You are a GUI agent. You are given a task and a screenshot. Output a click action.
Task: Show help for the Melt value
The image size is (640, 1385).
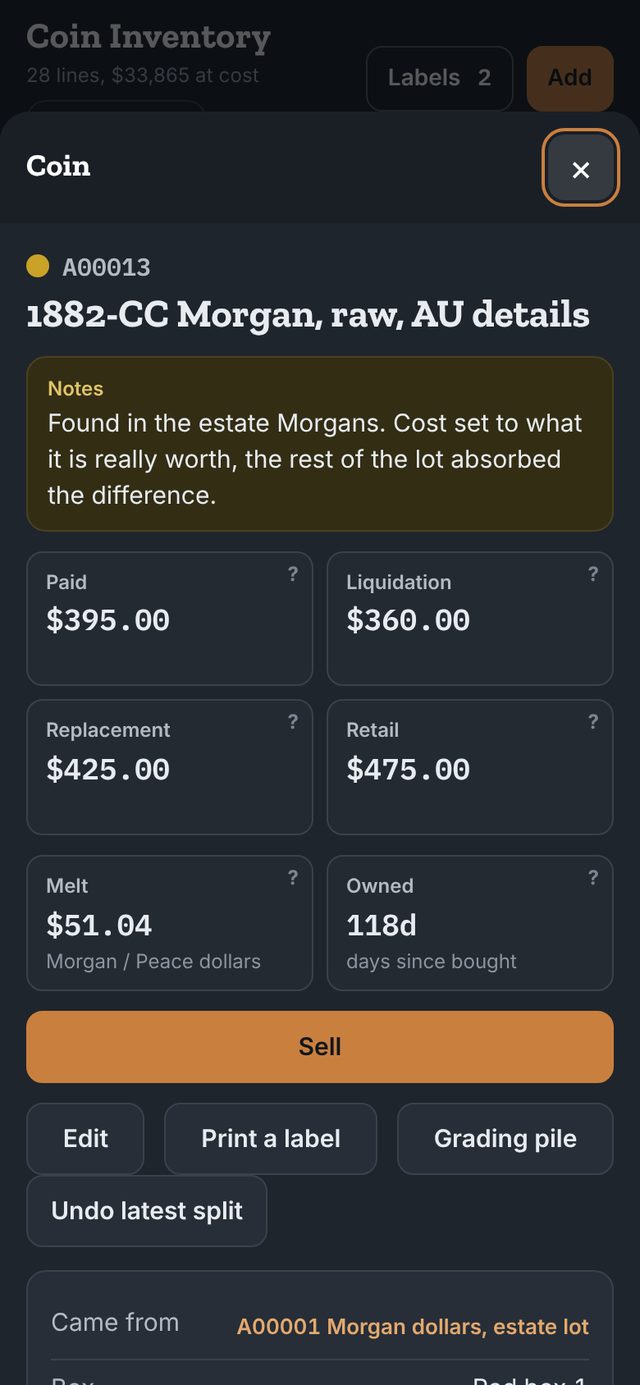(x=293, y=878)
